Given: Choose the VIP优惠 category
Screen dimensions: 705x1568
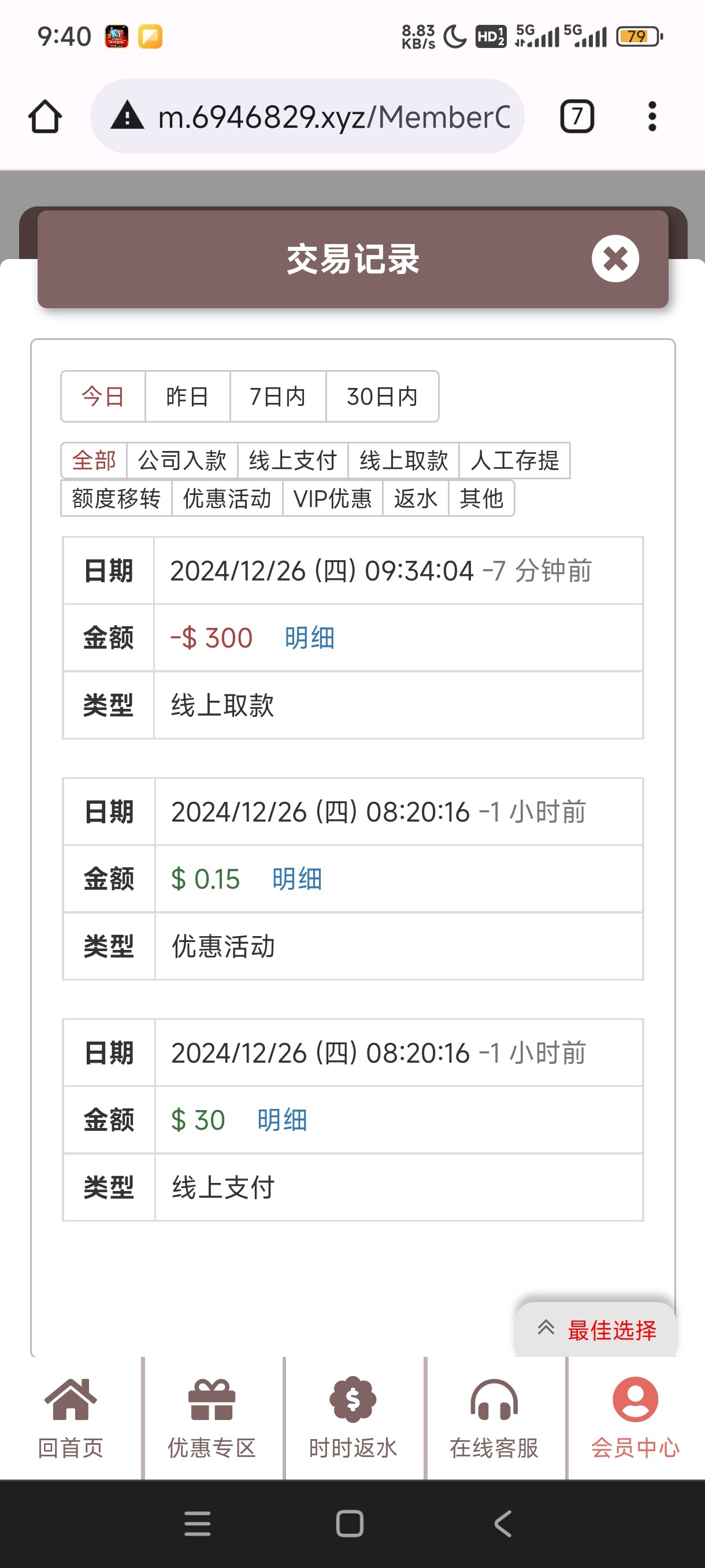Looking at the screenshot, I should tap(332, 498).
